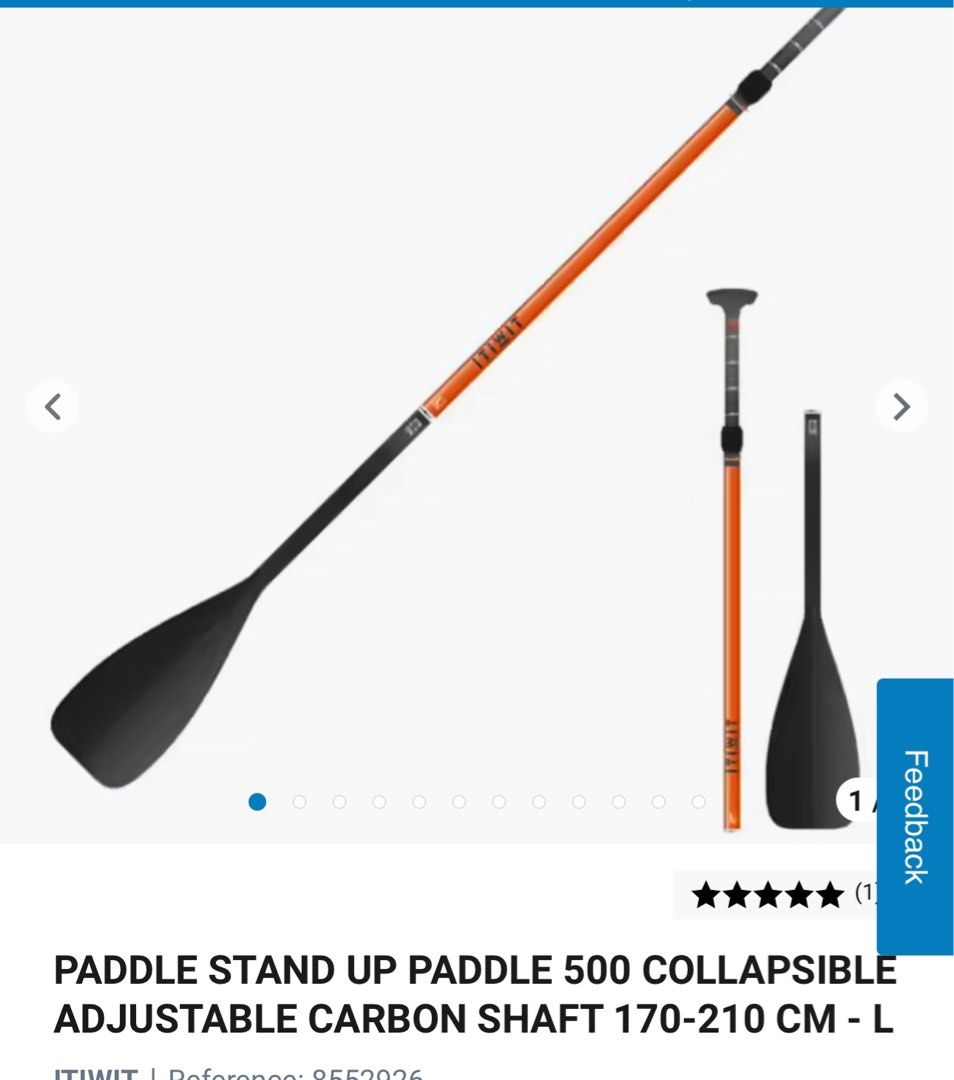Open the (1) reviews link

(x=868, y=897)
